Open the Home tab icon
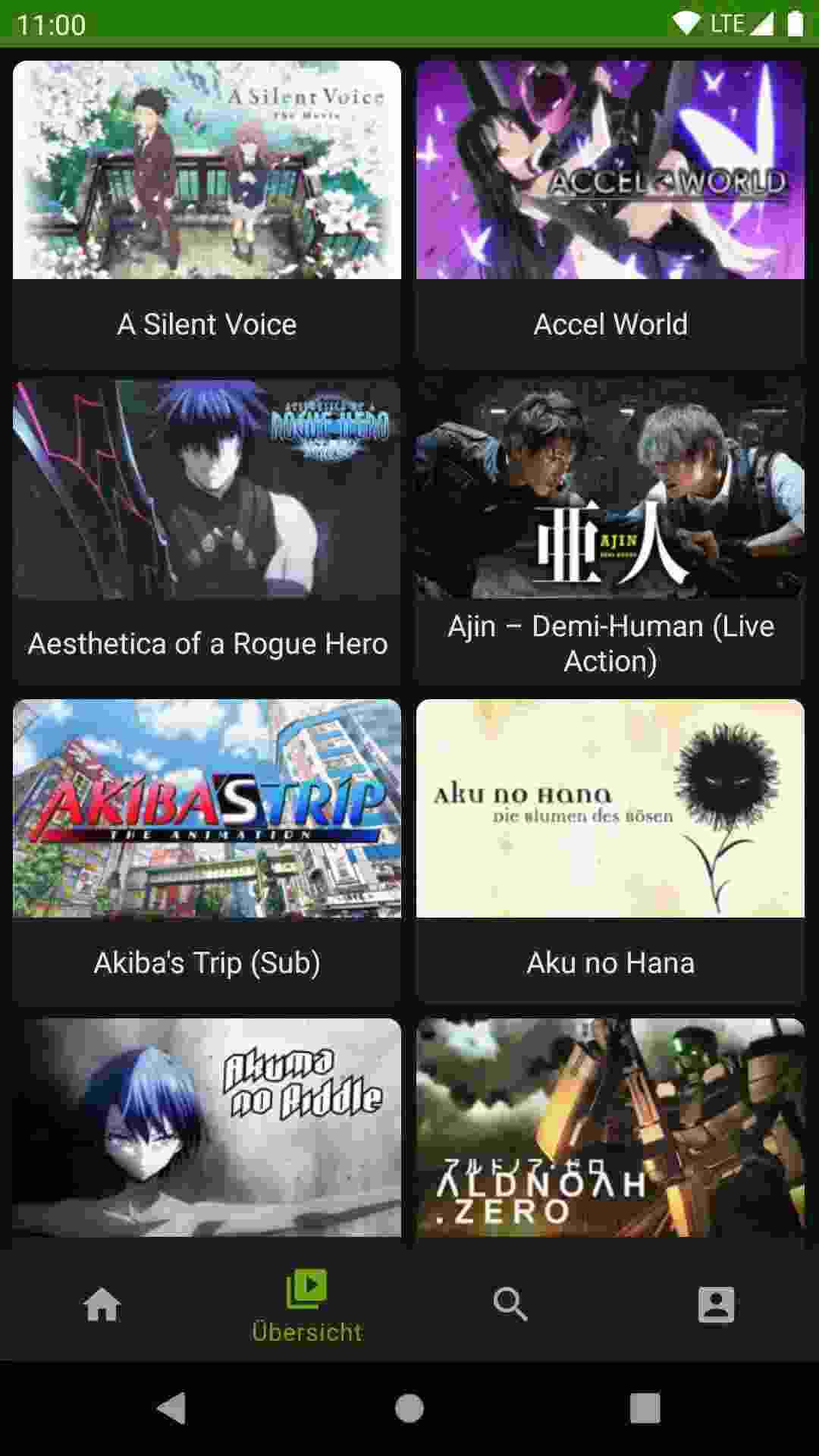 [102, 1304]
